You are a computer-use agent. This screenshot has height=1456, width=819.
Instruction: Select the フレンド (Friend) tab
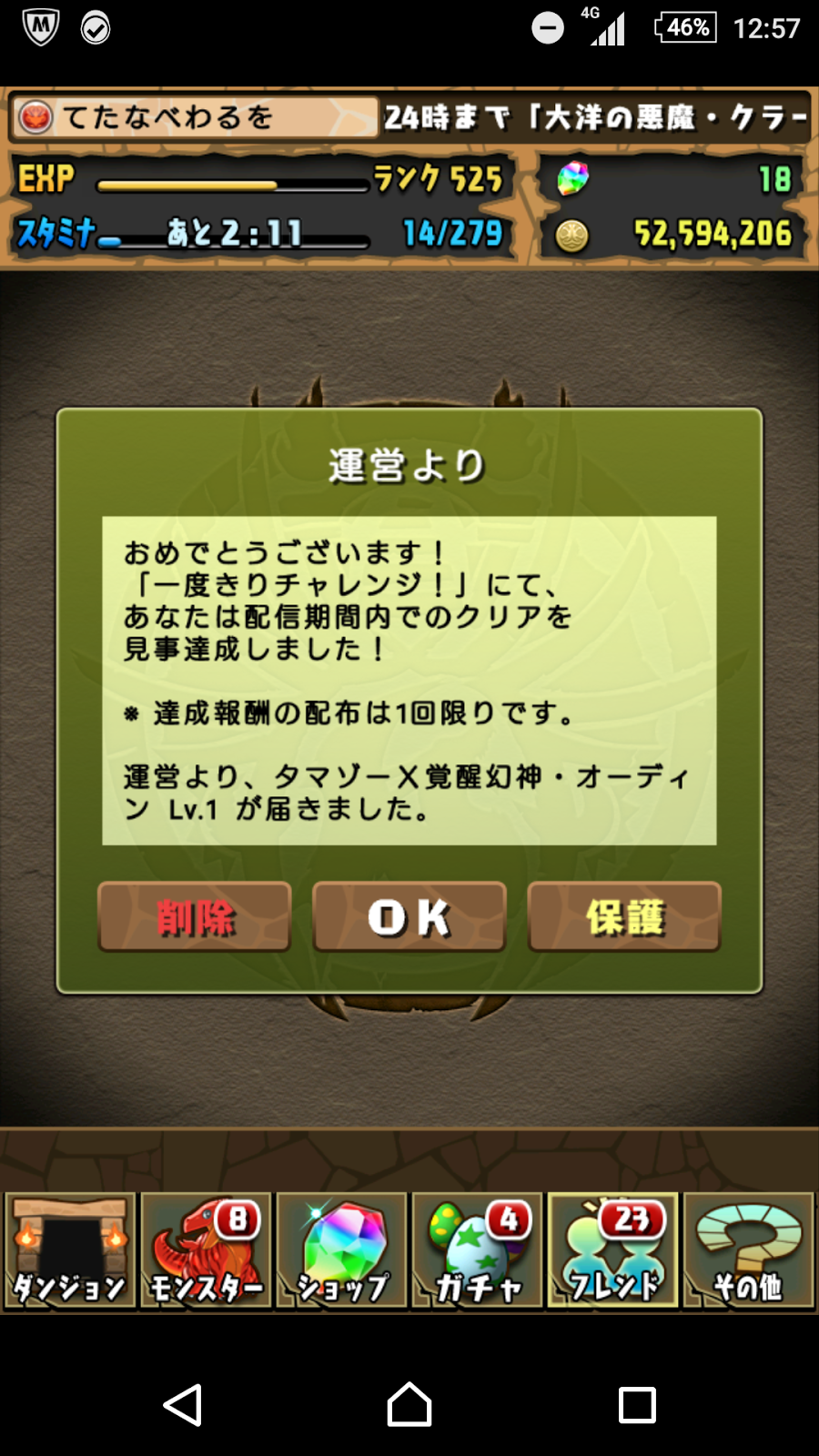(x=612, y=1250)
